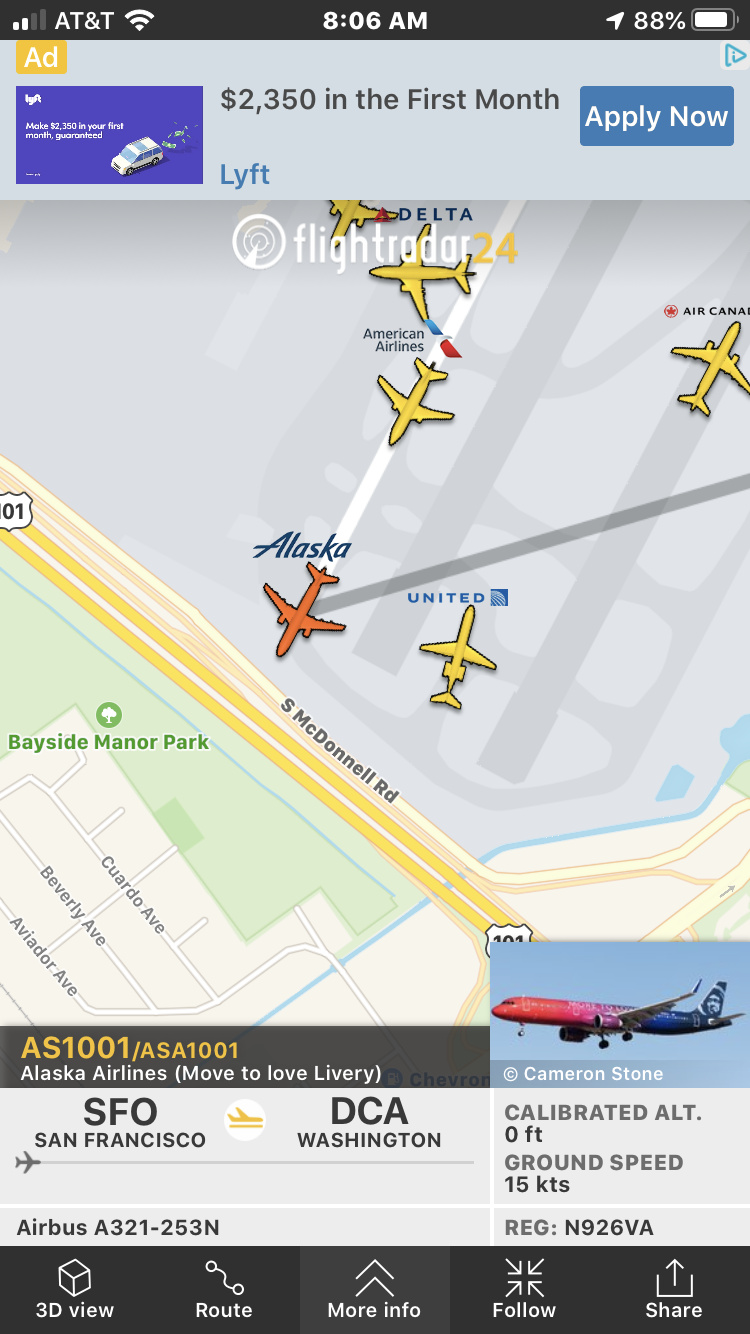Select the Air Canada plane
Viewport: 750px width, 1334px height.
click(x=713, y=367)
